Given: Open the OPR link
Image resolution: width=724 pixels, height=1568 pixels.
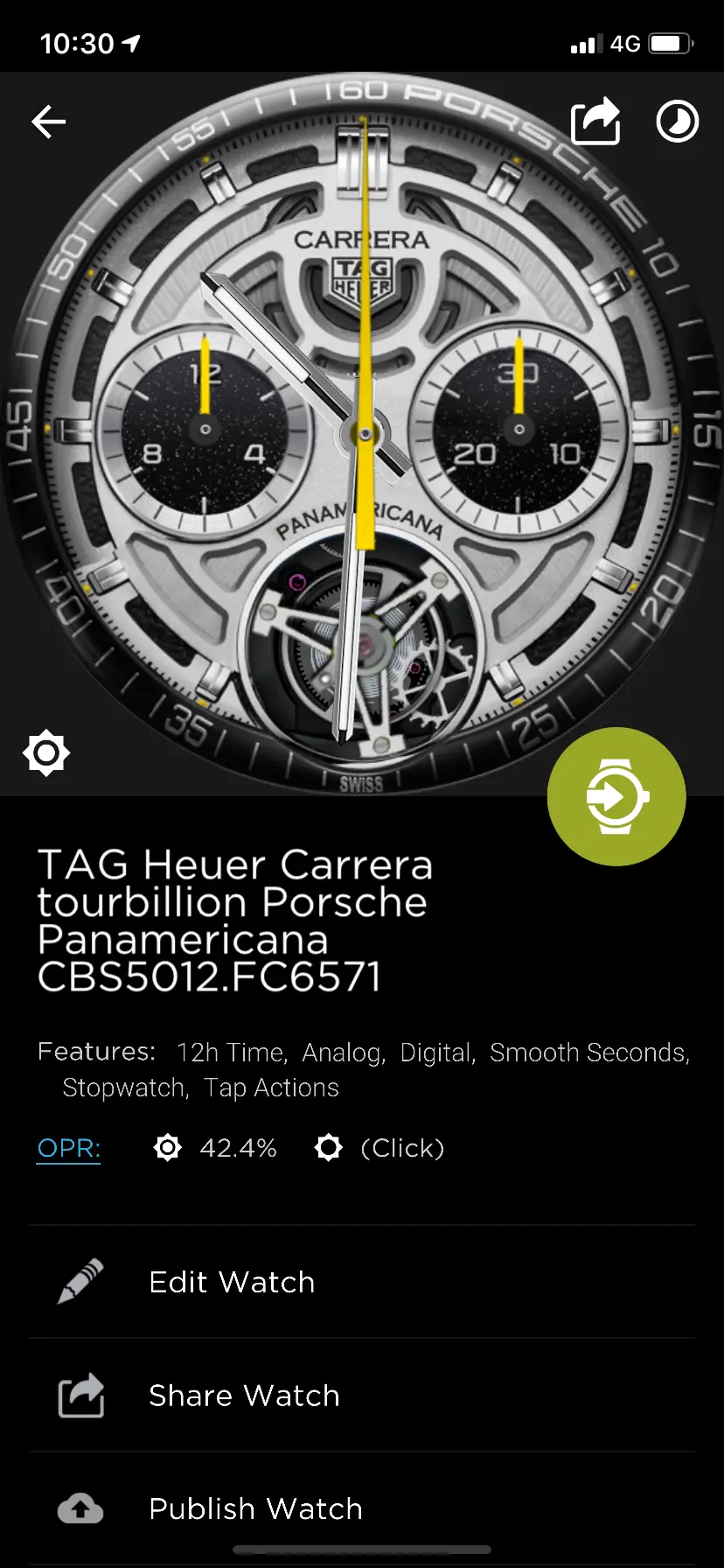Looking at the screenshot, I should (x=69, y=1148).
